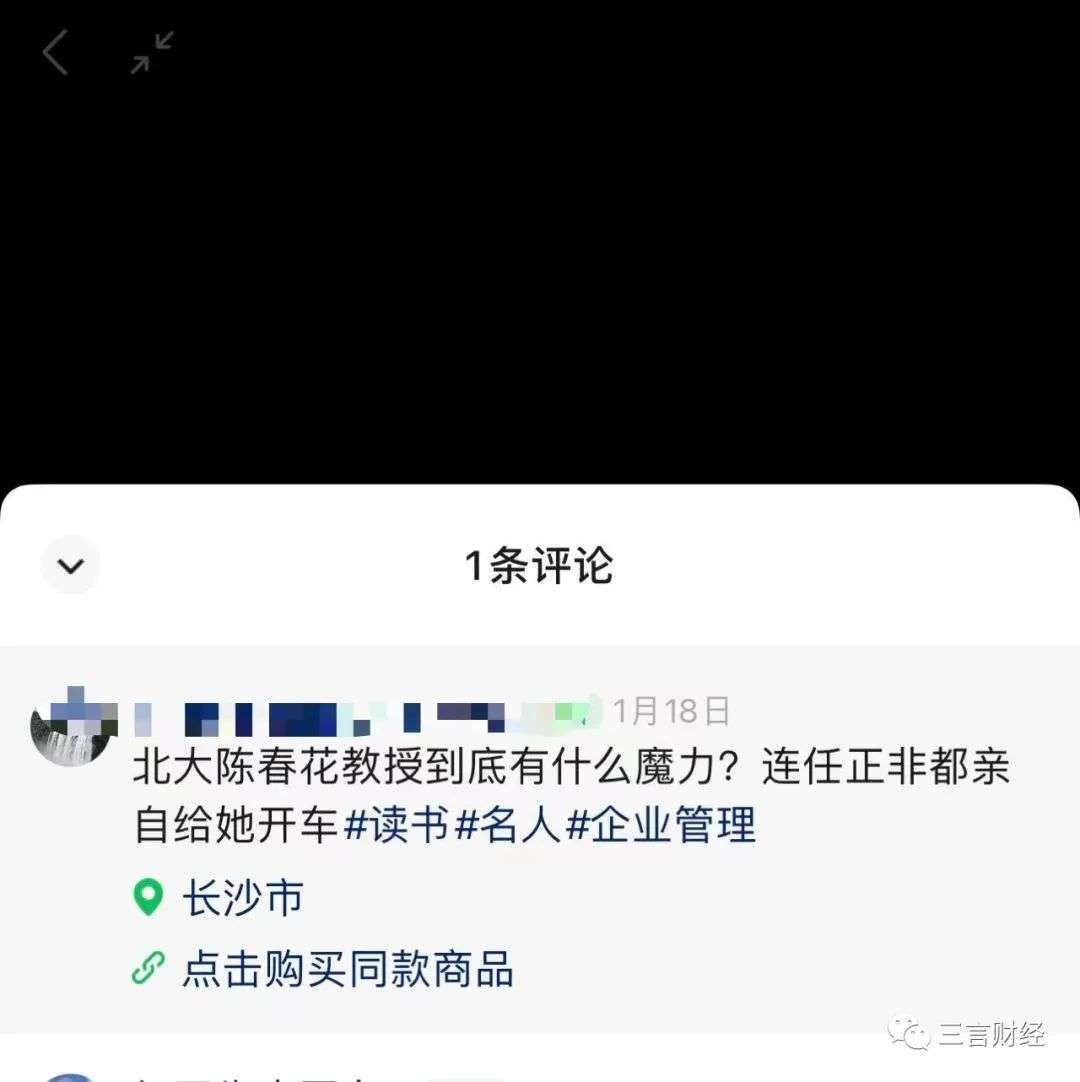This screenshot has width=1080, height=1082.
Task: Minimize the video with the shrink icon
Action: point(152,52)
